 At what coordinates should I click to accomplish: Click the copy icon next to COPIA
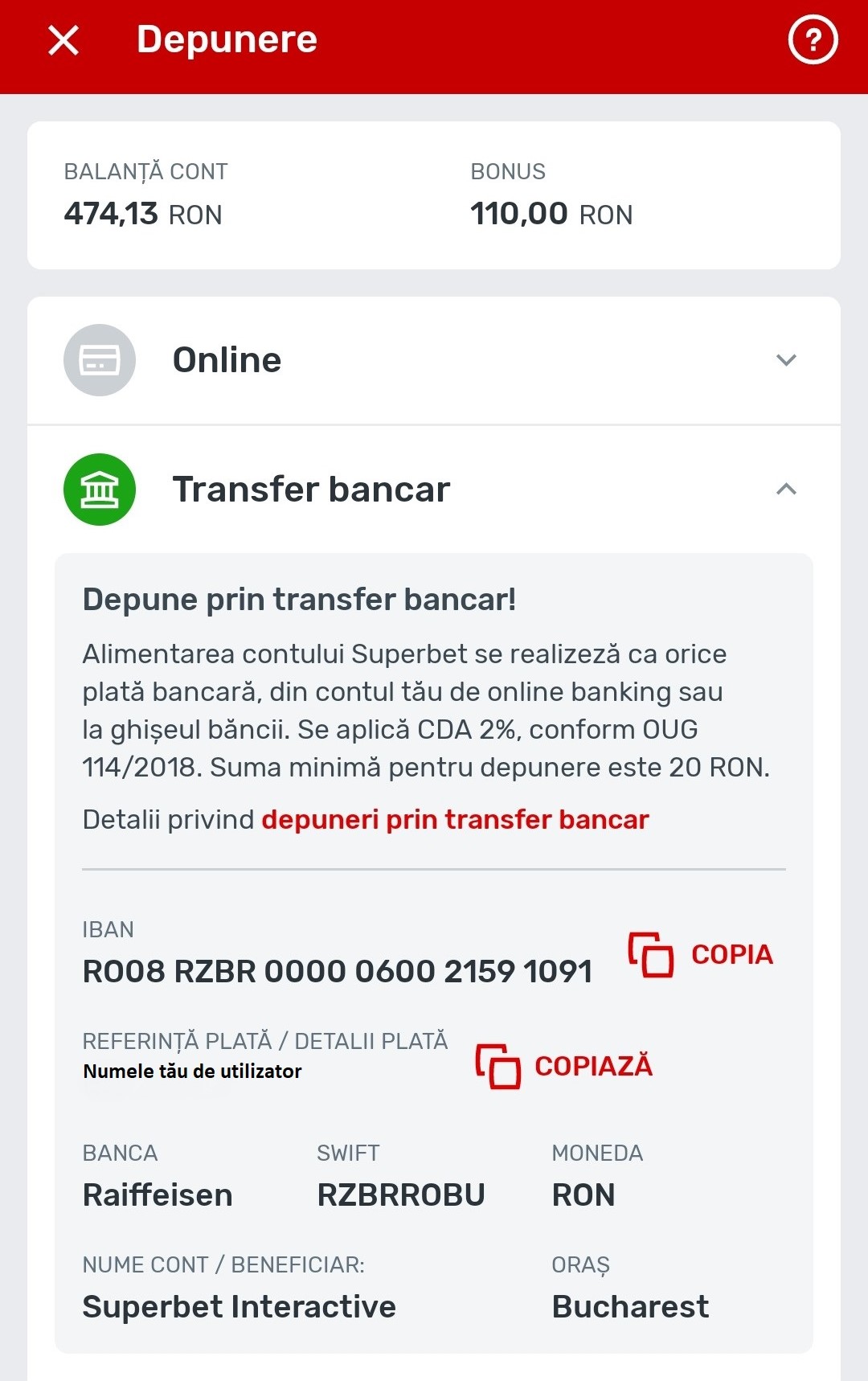pos(653,955)
